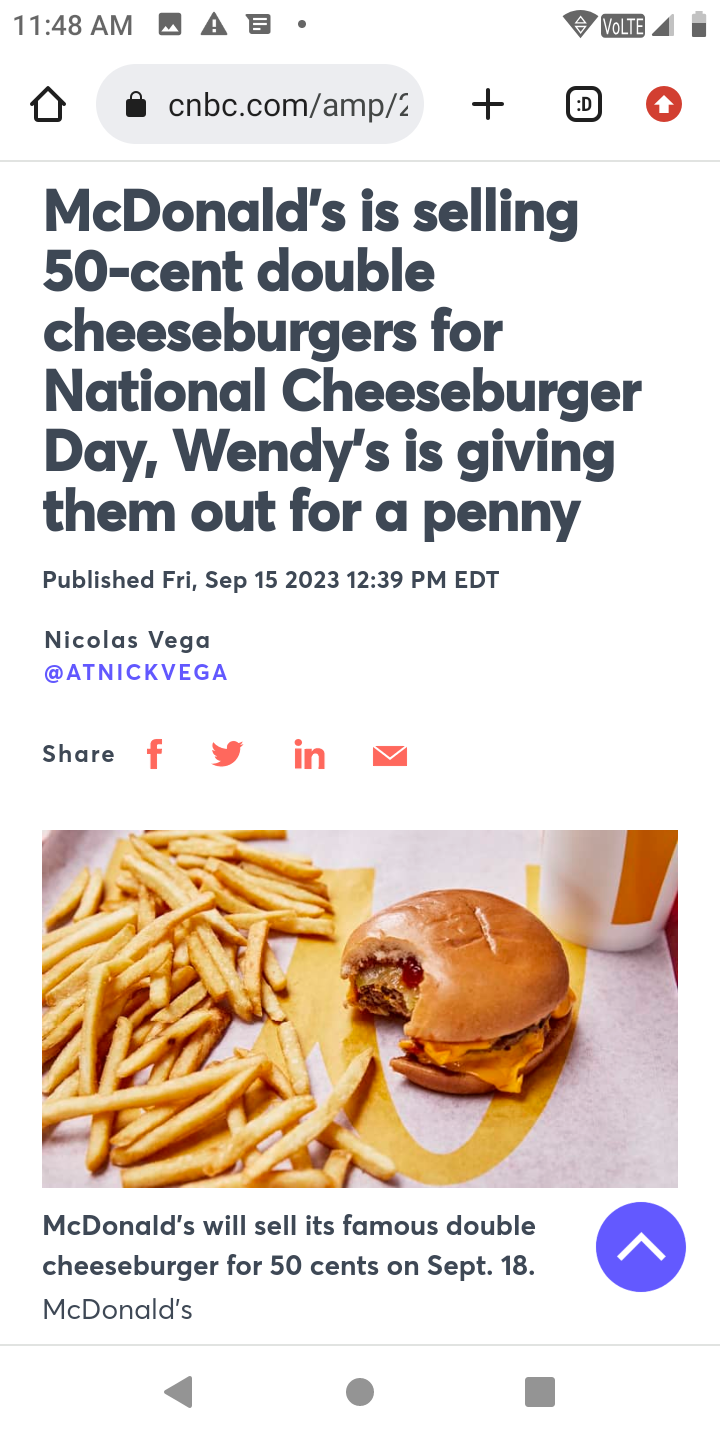Tap the cnbc.com address bar
Viewport: 720px width, 1440px height.
[260, 104]
